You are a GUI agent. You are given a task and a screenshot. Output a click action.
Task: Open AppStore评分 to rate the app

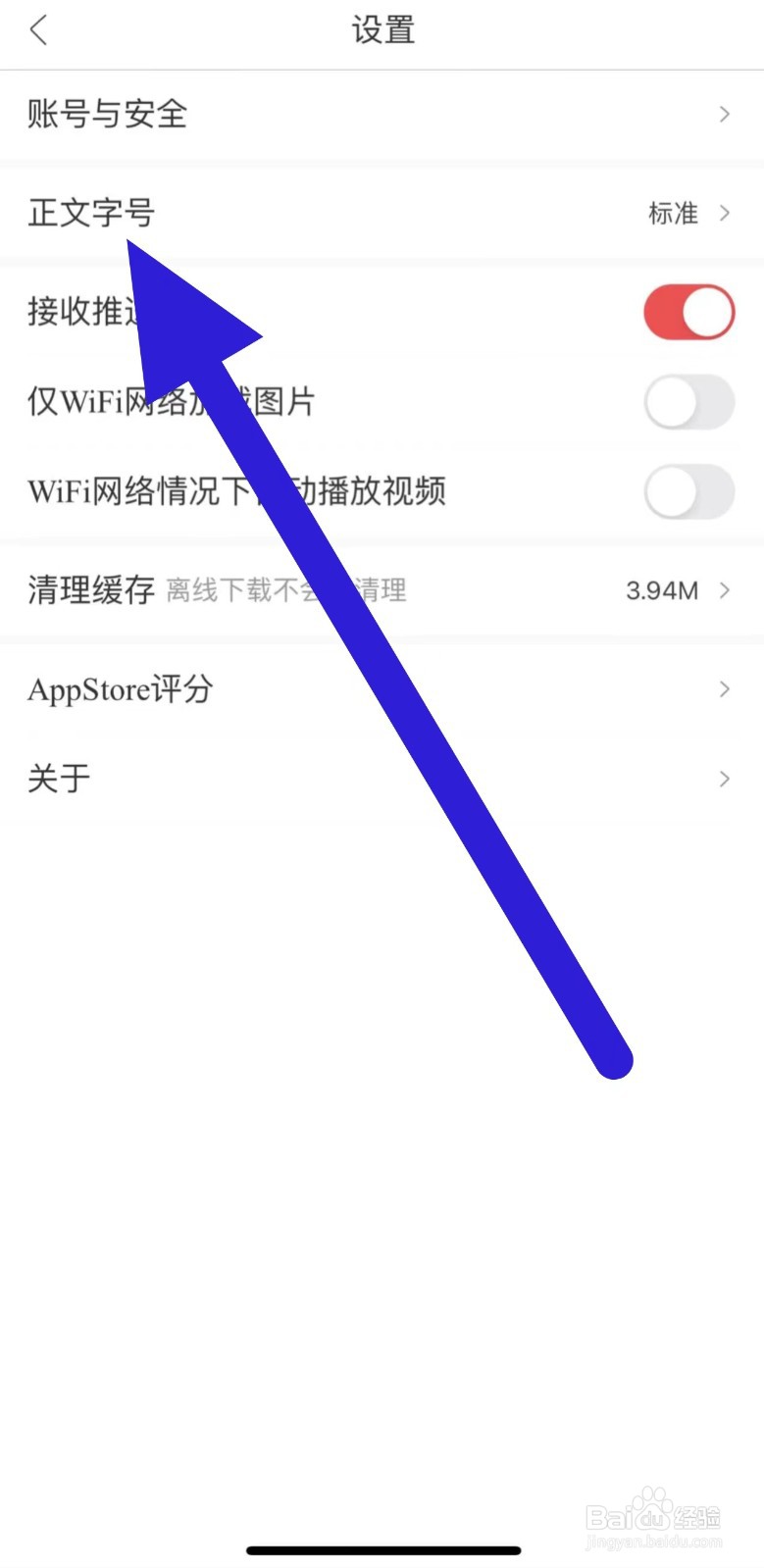point(120,689)
